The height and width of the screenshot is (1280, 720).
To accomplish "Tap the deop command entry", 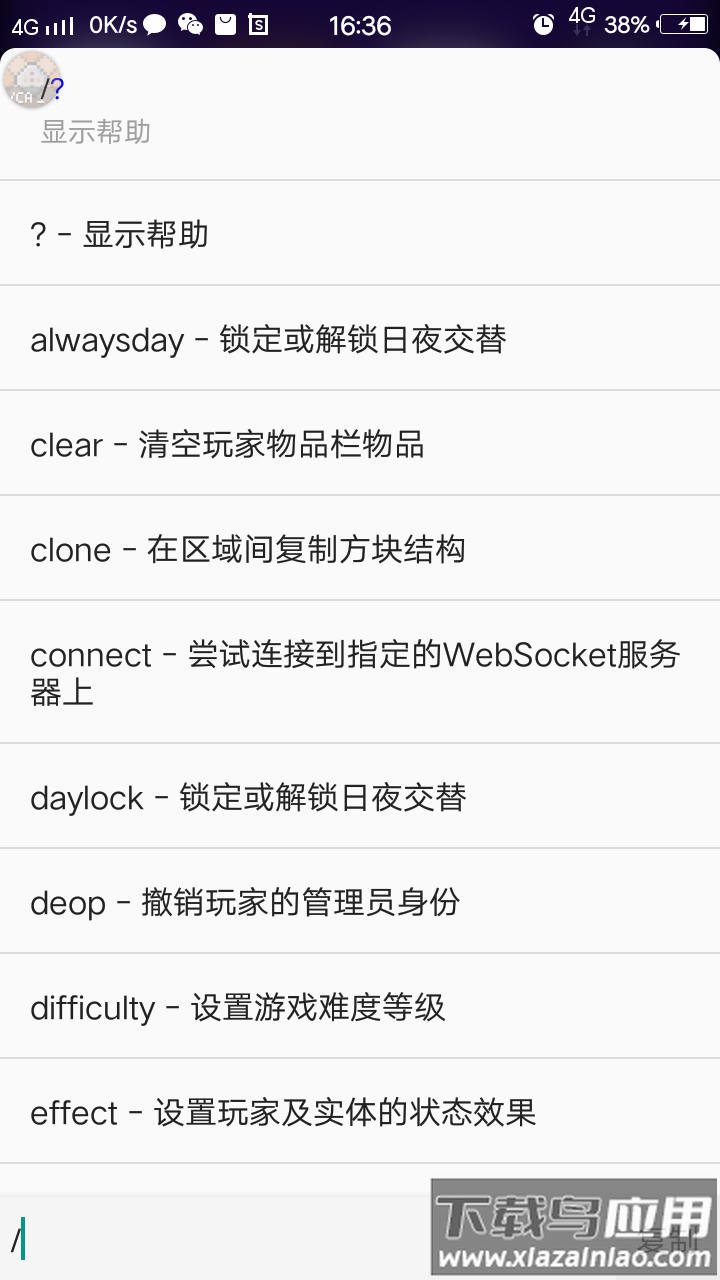I will pos(360,902).
